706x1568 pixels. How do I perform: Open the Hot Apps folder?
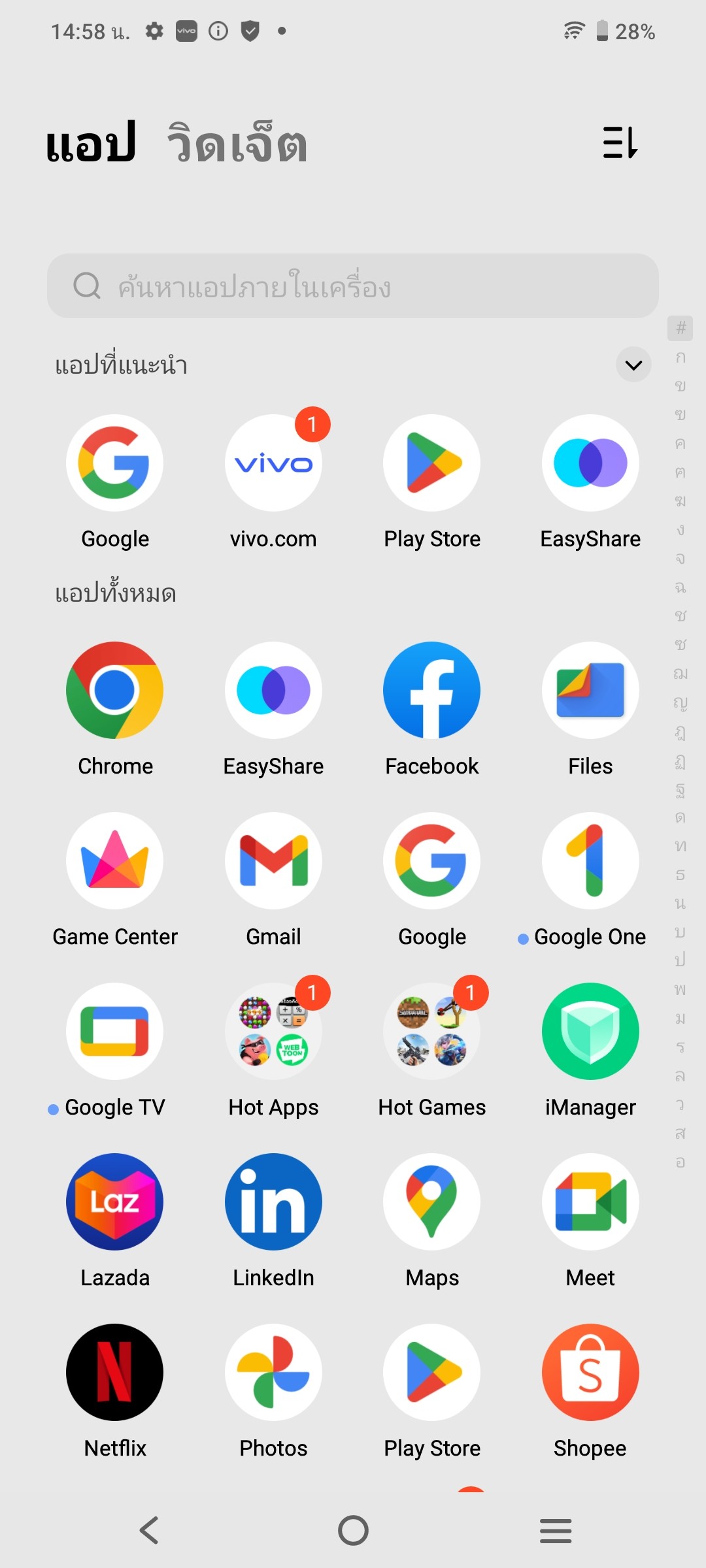[x=273, y=1032]
